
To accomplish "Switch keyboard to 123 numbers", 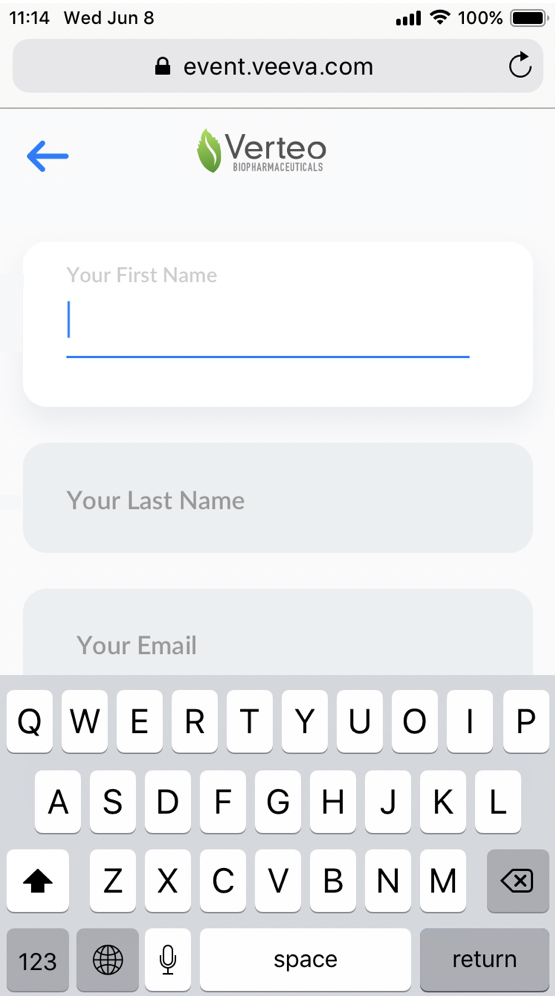I will click(37, 959).
